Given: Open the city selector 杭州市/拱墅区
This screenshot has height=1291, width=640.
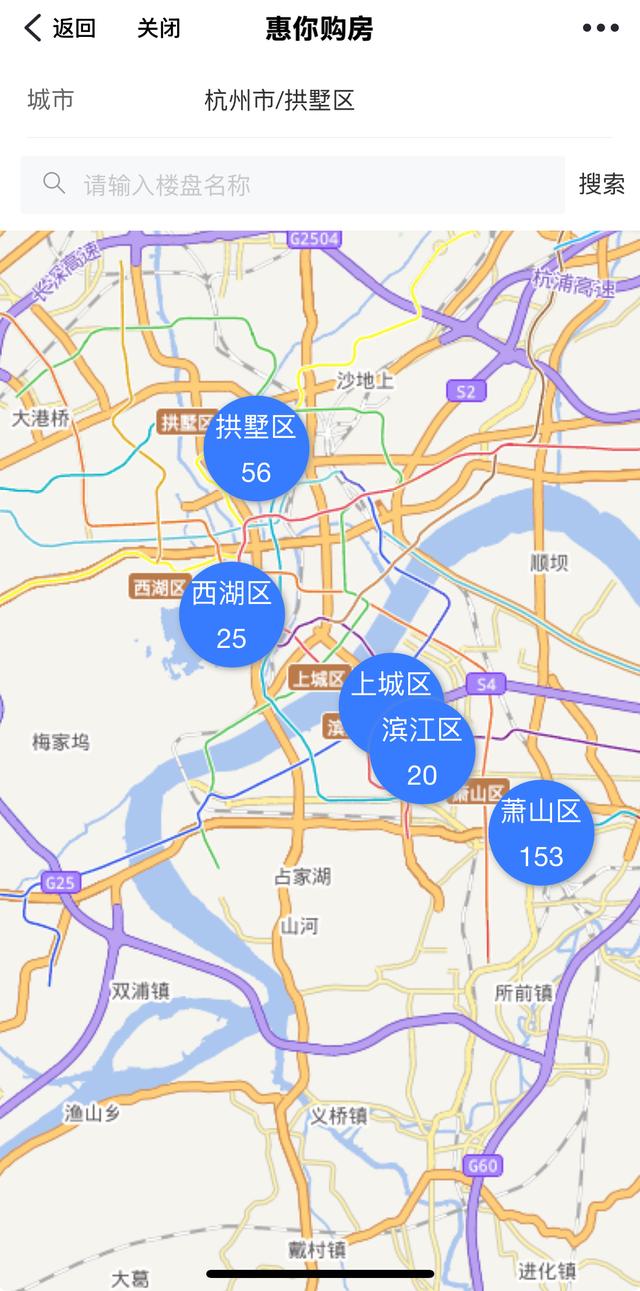Looking at the screenshot, I should [320, 100].
